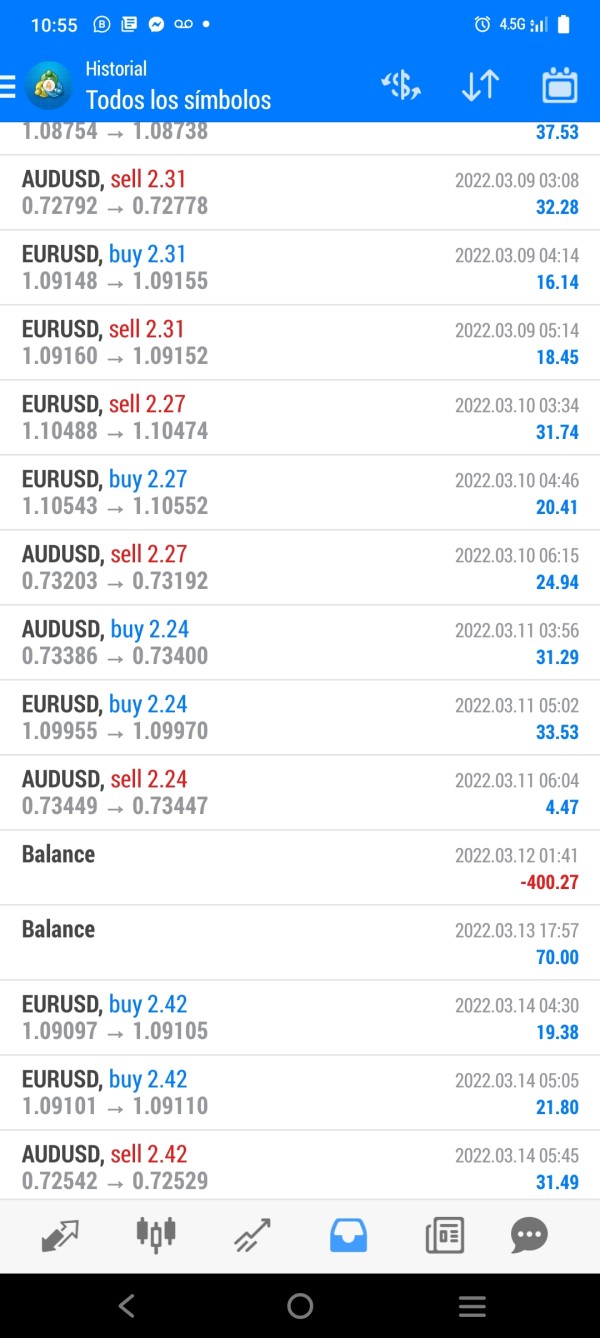
Task: Go back using the system back button
Action: [x=126, y=1305]
